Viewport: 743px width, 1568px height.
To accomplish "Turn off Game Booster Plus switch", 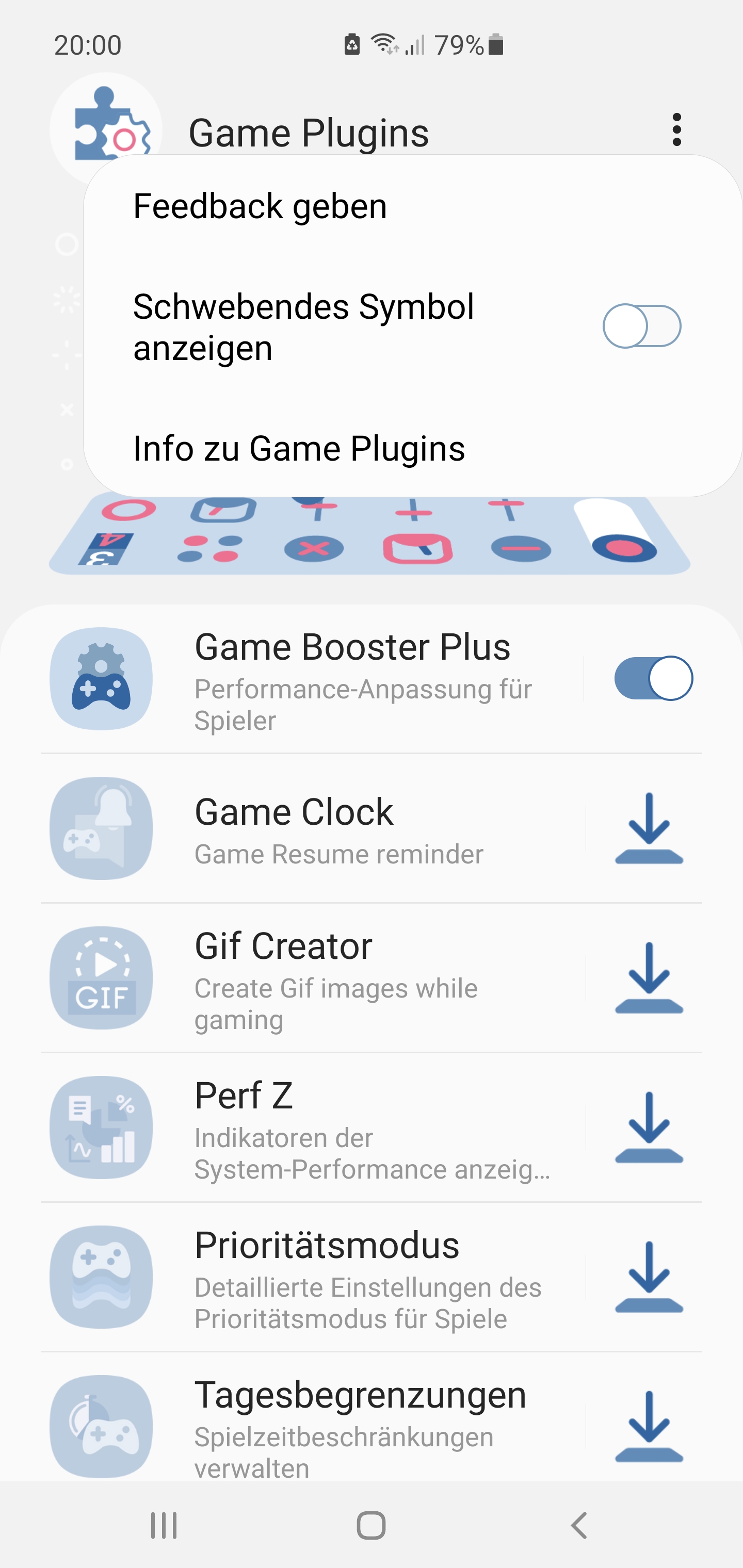I will point(653,678).
